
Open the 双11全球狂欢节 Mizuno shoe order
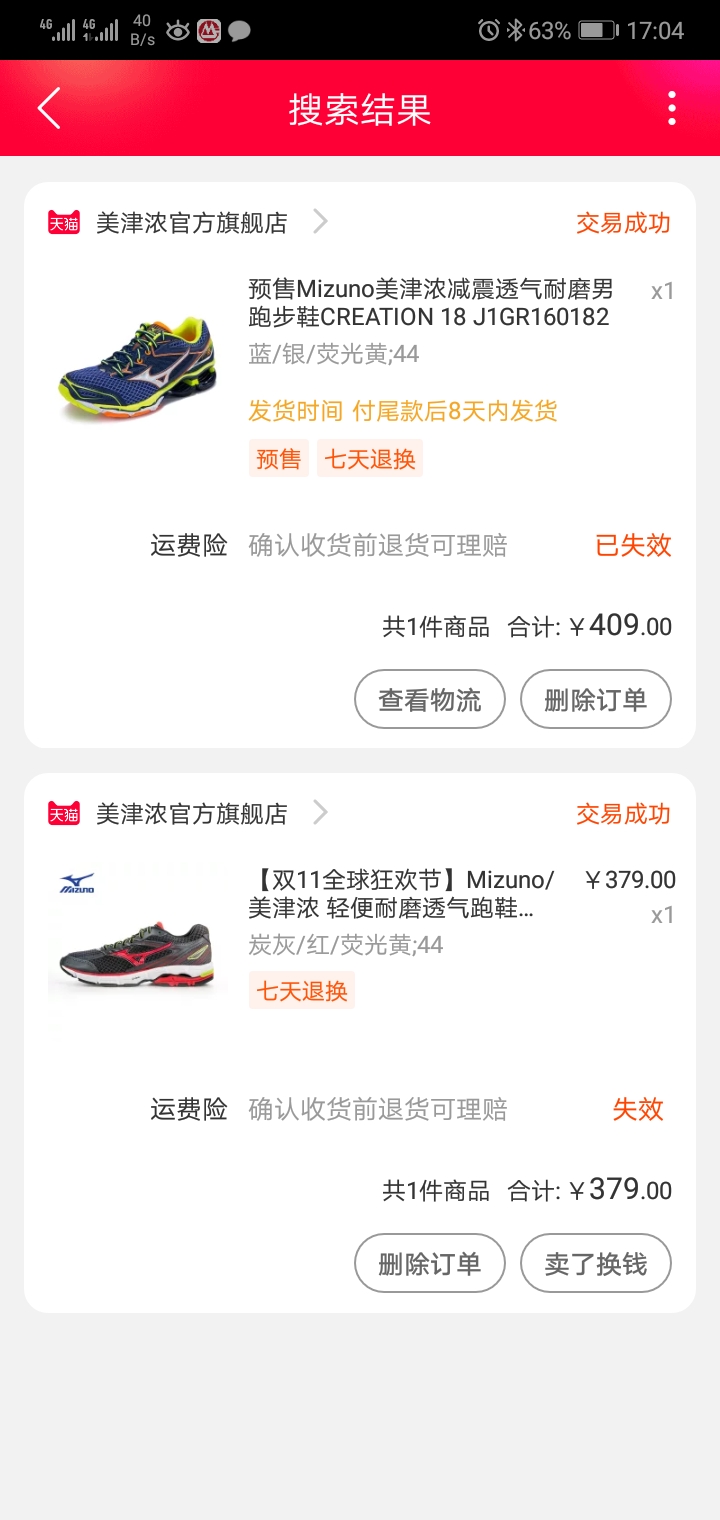click(400, 894)
